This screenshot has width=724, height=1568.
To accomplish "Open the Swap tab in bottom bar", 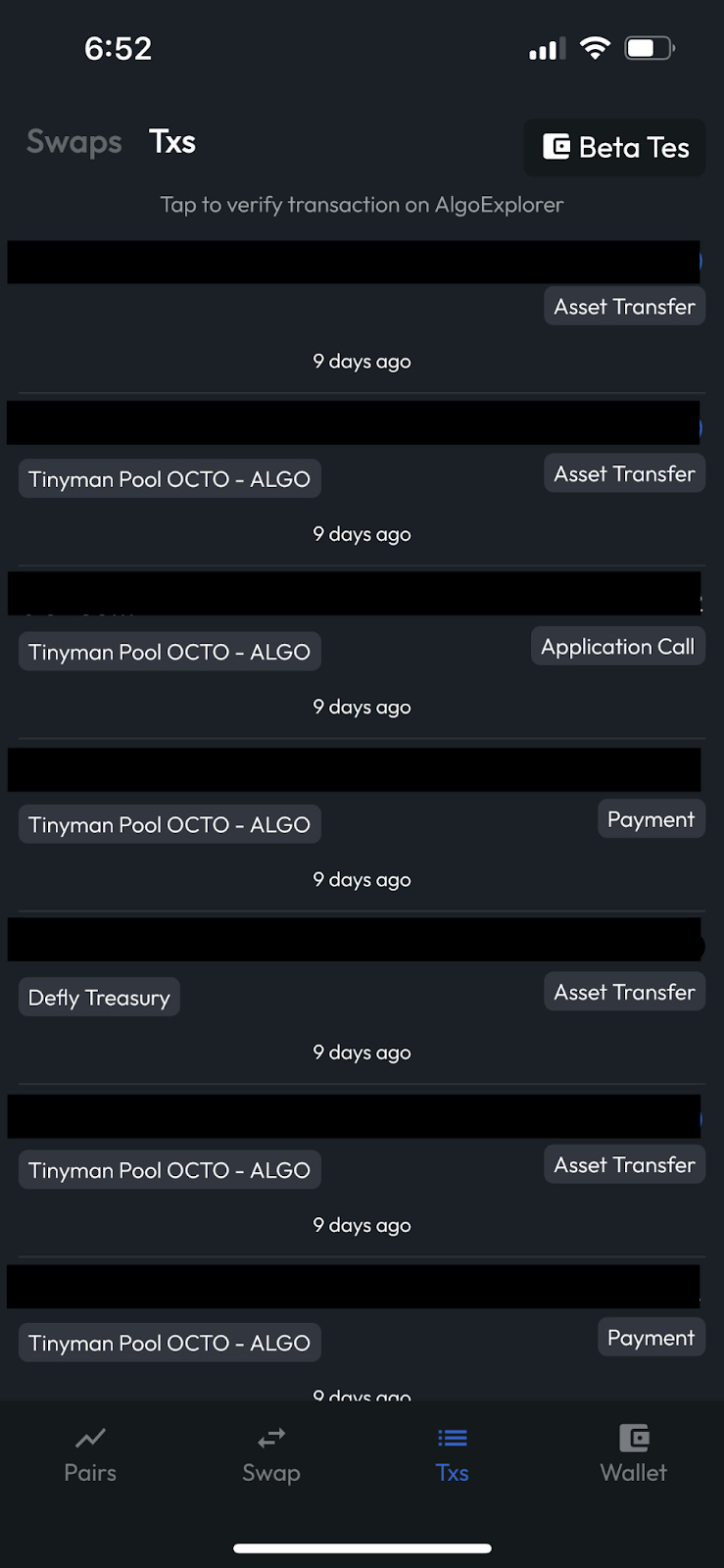I will (x=271, y=1455).
